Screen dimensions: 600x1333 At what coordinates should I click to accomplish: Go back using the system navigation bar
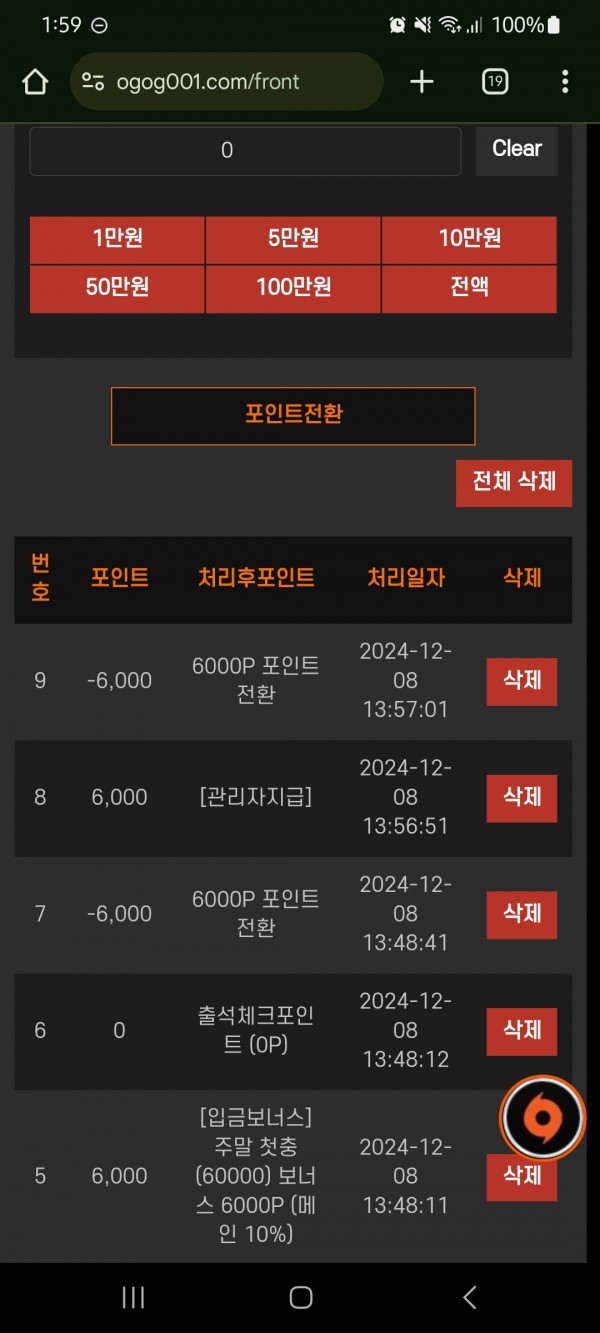(469, 1297)
